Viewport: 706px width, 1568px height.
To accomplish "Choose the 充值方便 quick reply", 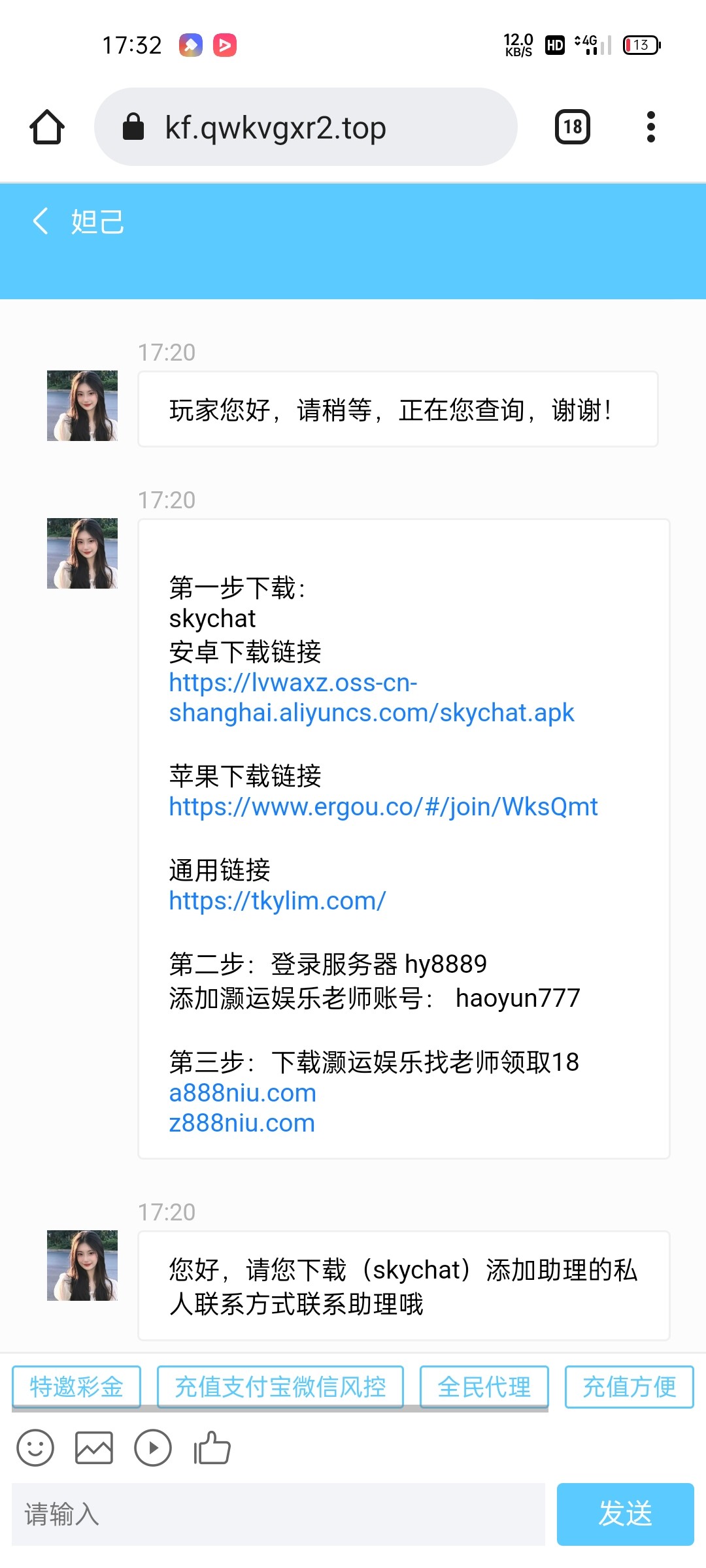I will pyautogui.click(x=629, y=1386).
